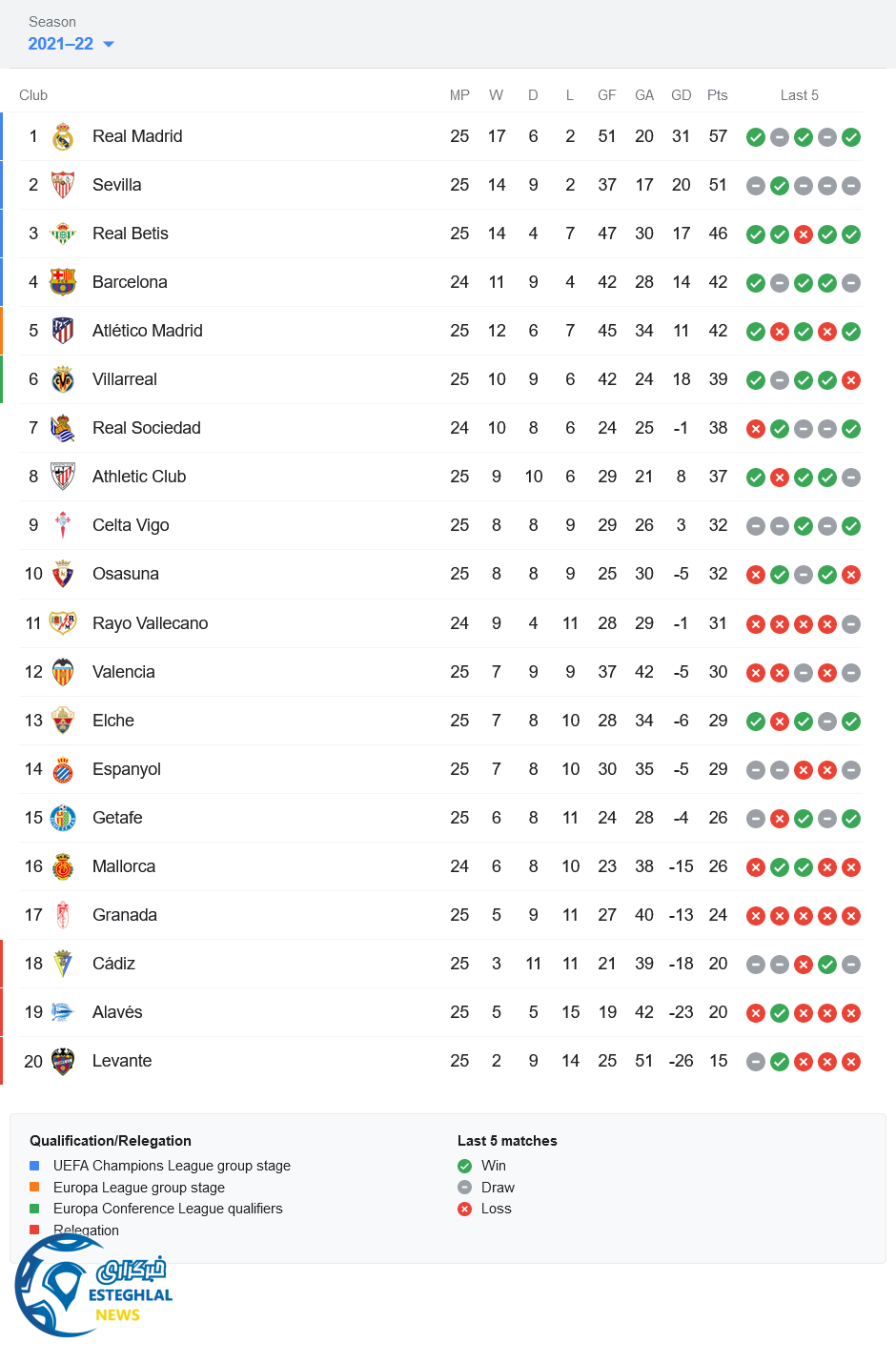Screen dimensions: 896x1363
Task: Tap the Athletic Club row
Action: (x=138, y=477)
